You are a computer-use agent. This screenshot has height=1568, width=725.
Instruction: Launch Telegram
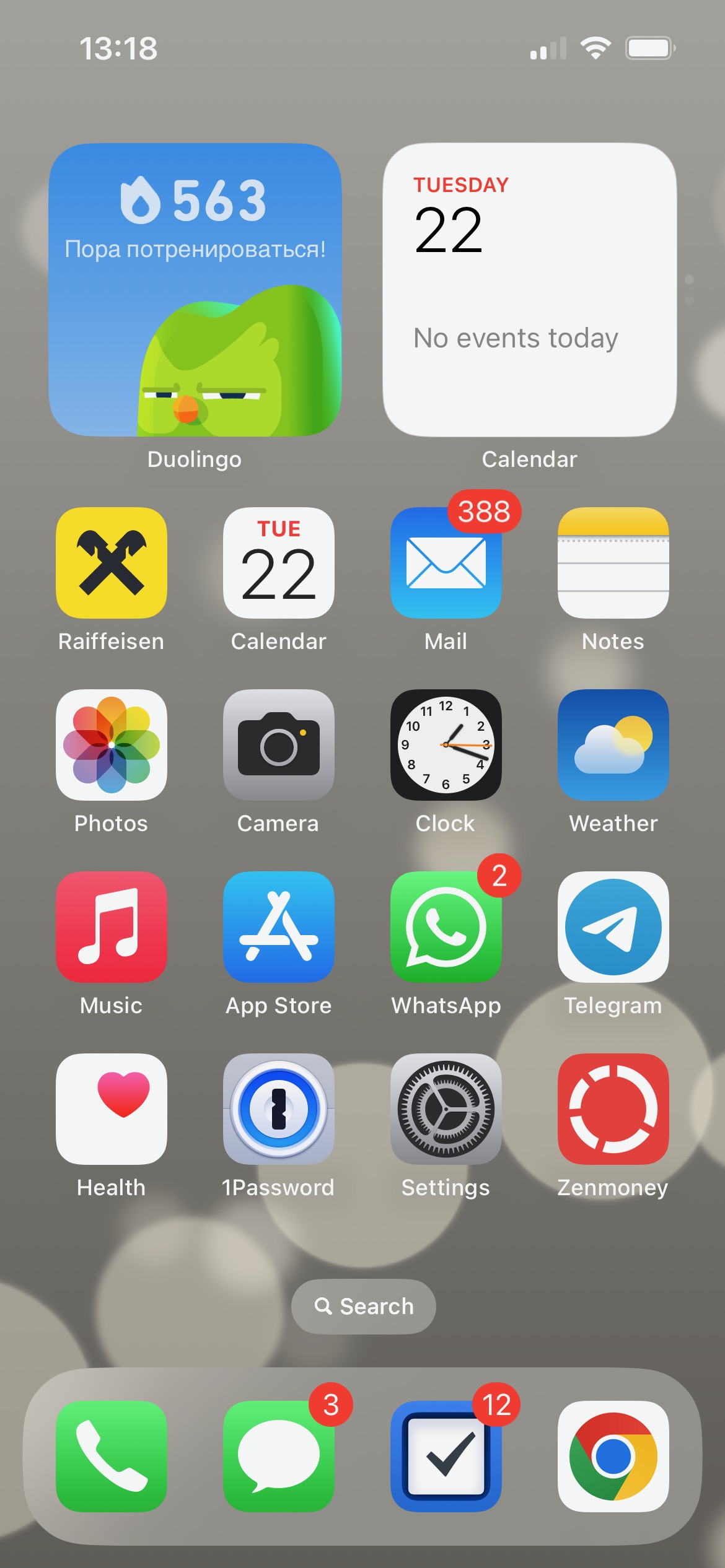tap(613, 926)
